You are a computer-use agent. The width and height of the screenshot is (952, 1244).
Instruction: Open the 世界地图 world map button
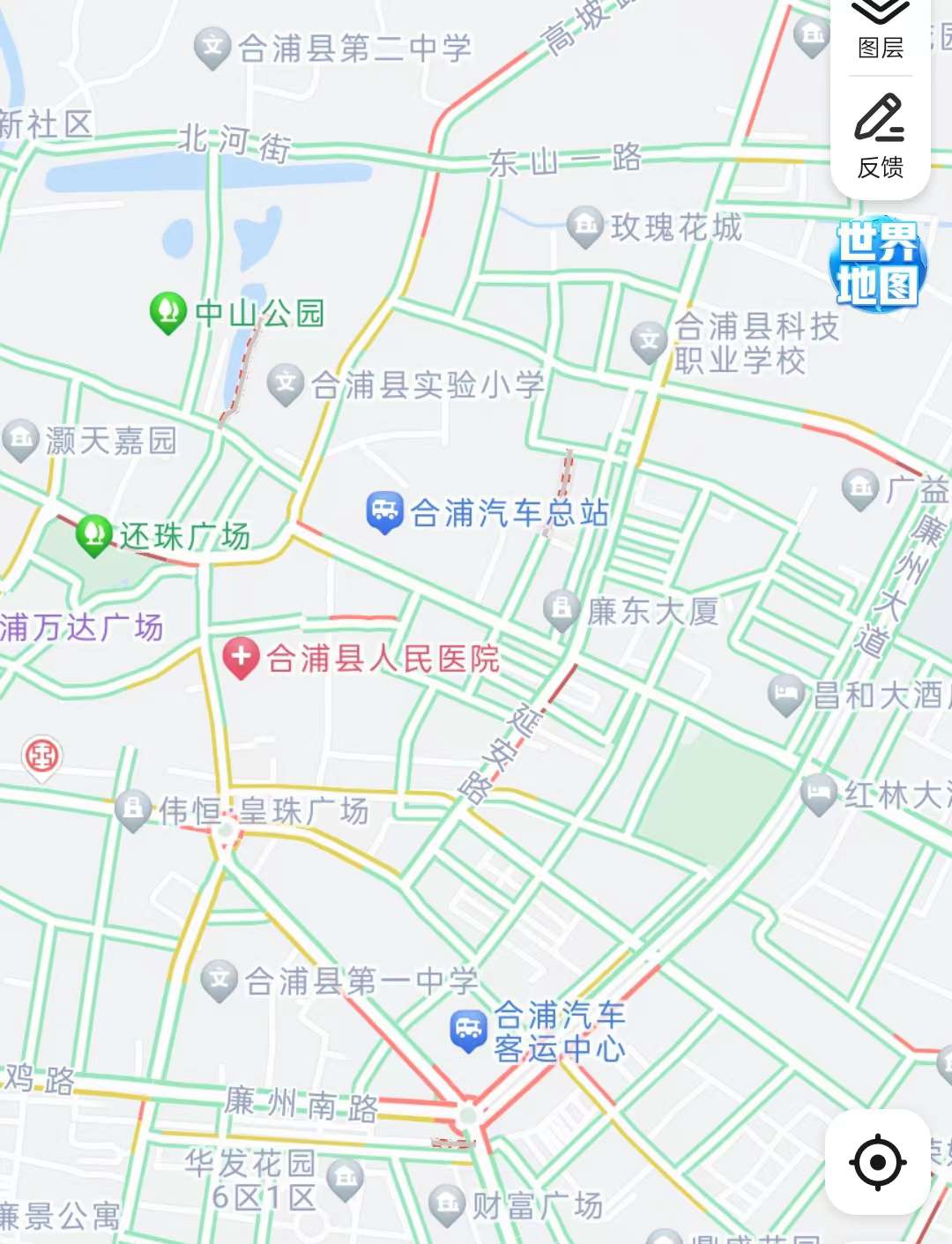tap(877, 264)
